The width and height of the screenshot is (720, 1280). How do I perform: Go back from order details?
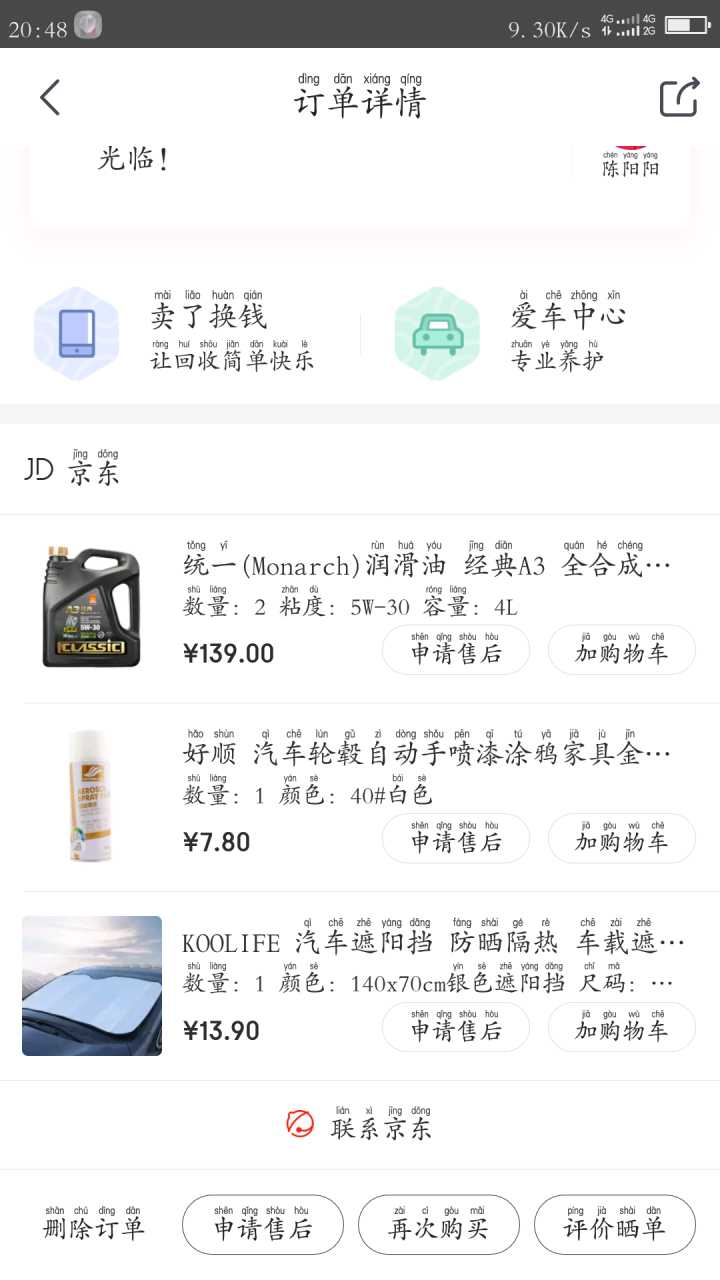click(50, 98)
